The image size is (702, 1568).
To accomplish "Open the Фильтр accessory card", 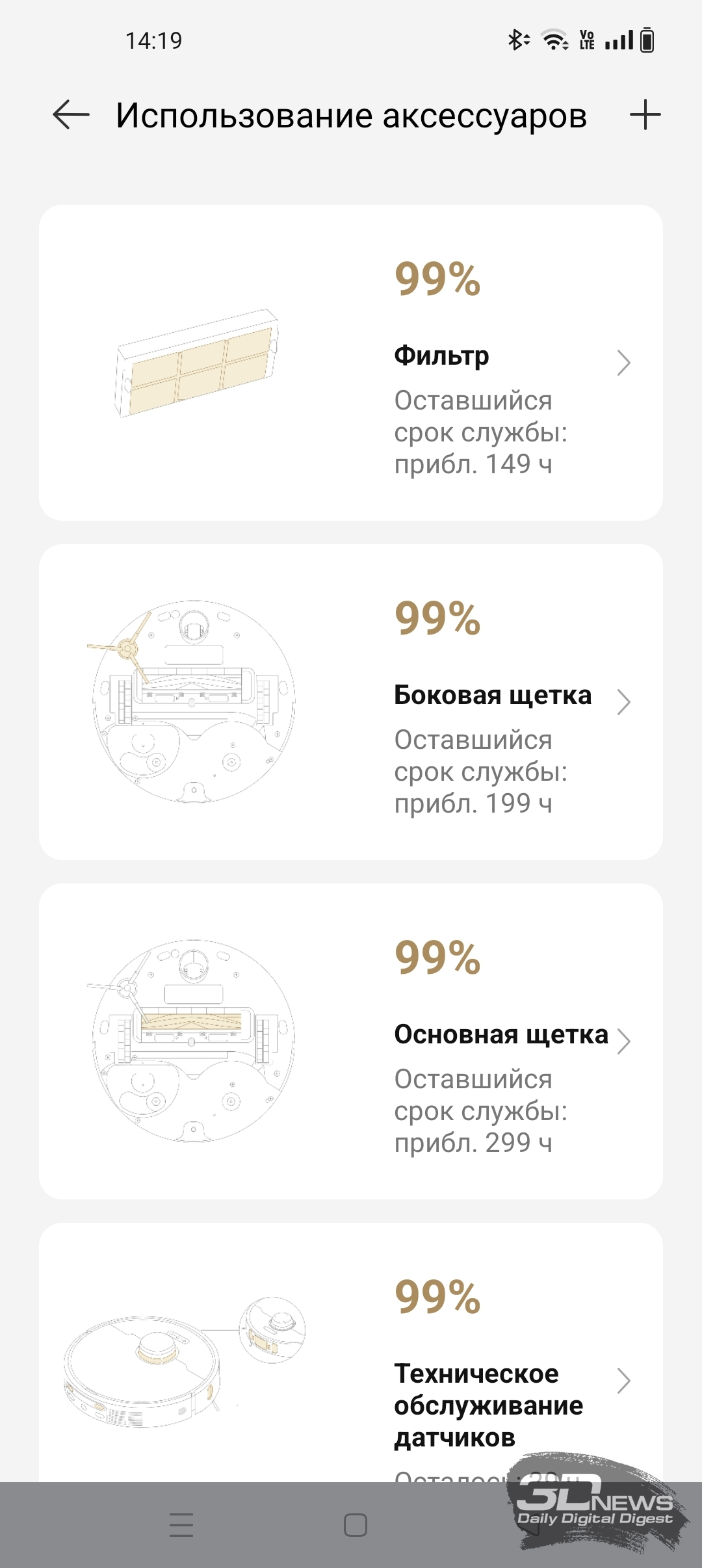I will point(351,363).
